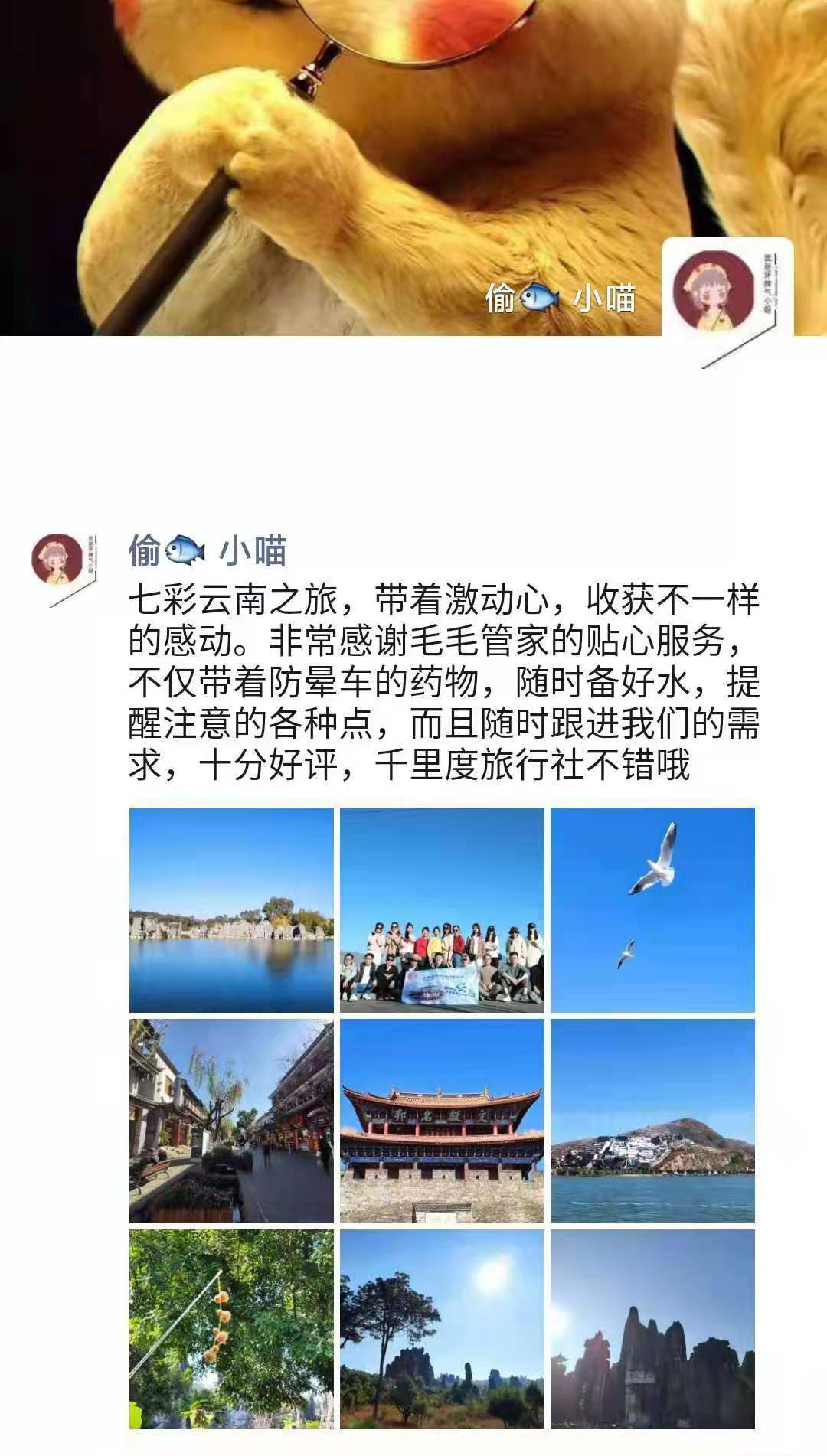View the photo of seagulls flying
827x1456 pixels.
tap(652, 910)
